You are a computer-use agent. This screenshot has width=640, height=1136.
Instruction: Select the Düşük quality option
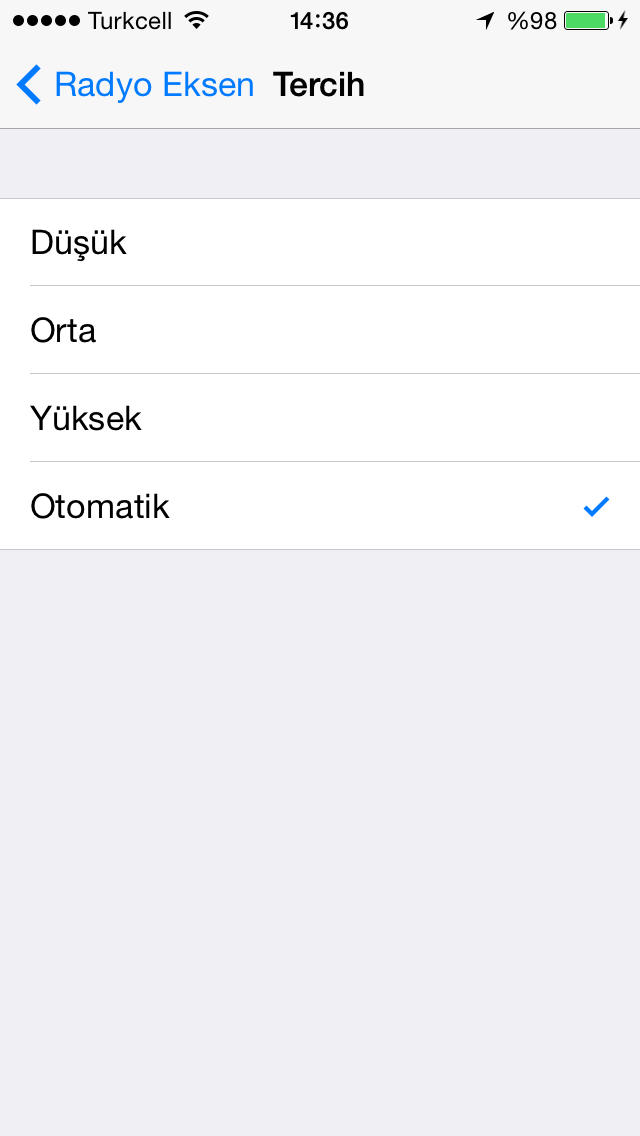(x=320, y=243)
